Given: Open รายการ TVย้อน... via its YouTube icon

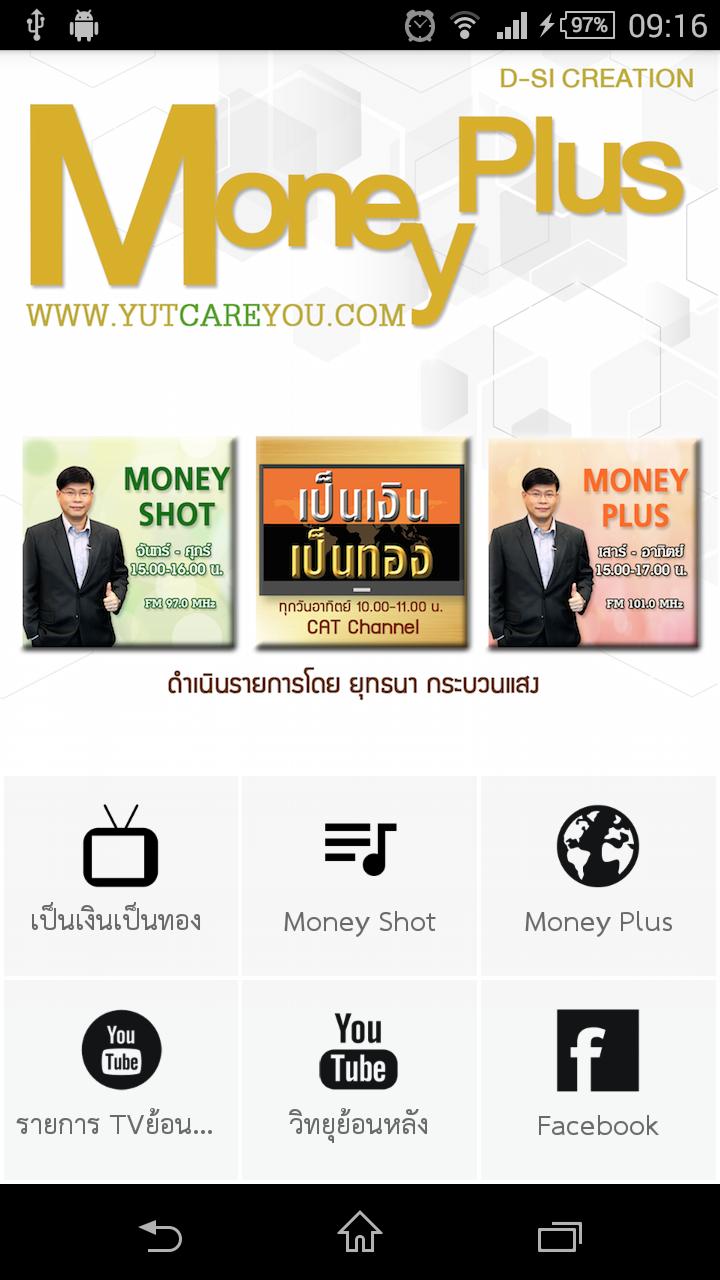Looking at the screenshot, I should point(120,1048).
